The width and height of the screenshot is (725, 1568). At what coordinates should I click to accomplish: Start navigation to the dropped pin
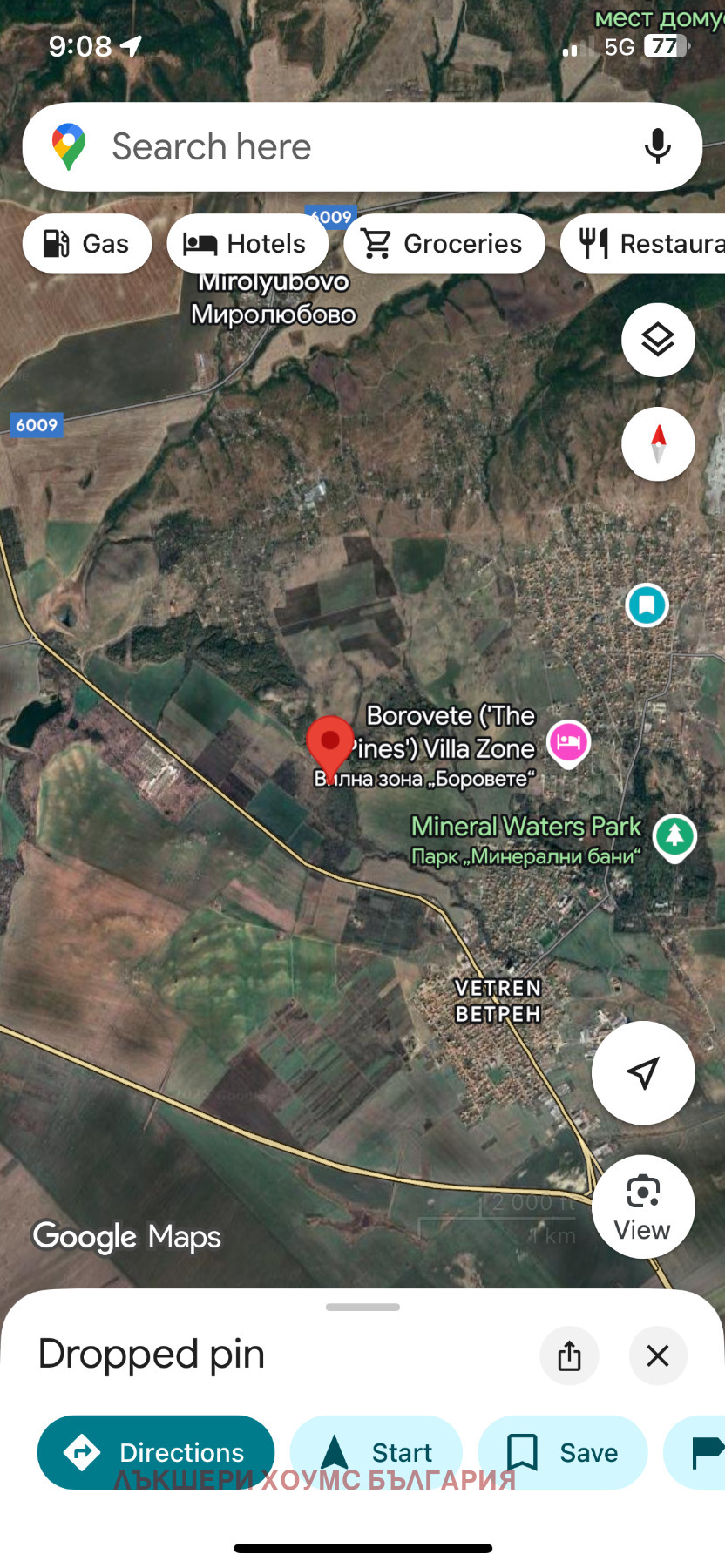tap(376, 1452)
